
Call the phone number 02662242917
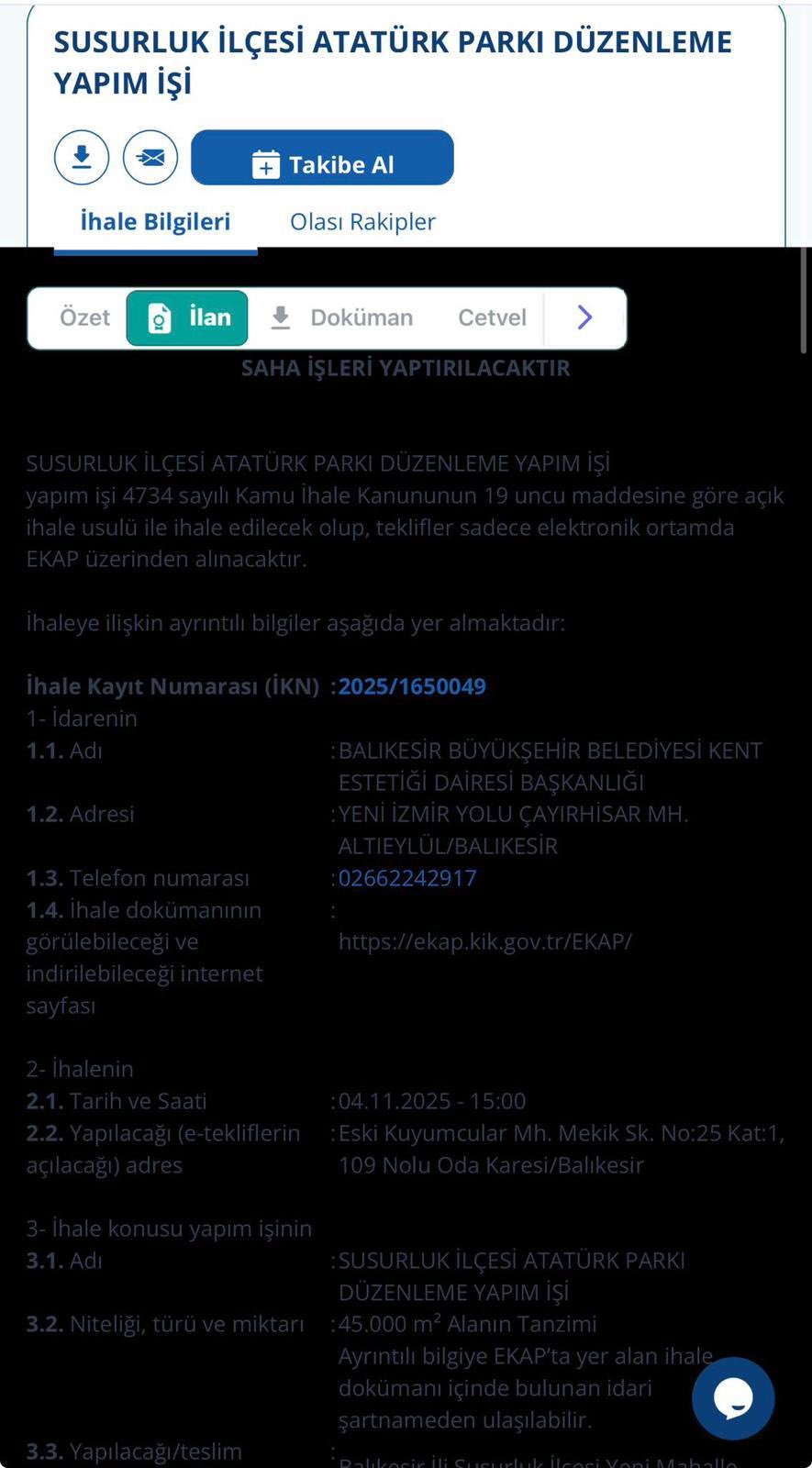point(407,878)
